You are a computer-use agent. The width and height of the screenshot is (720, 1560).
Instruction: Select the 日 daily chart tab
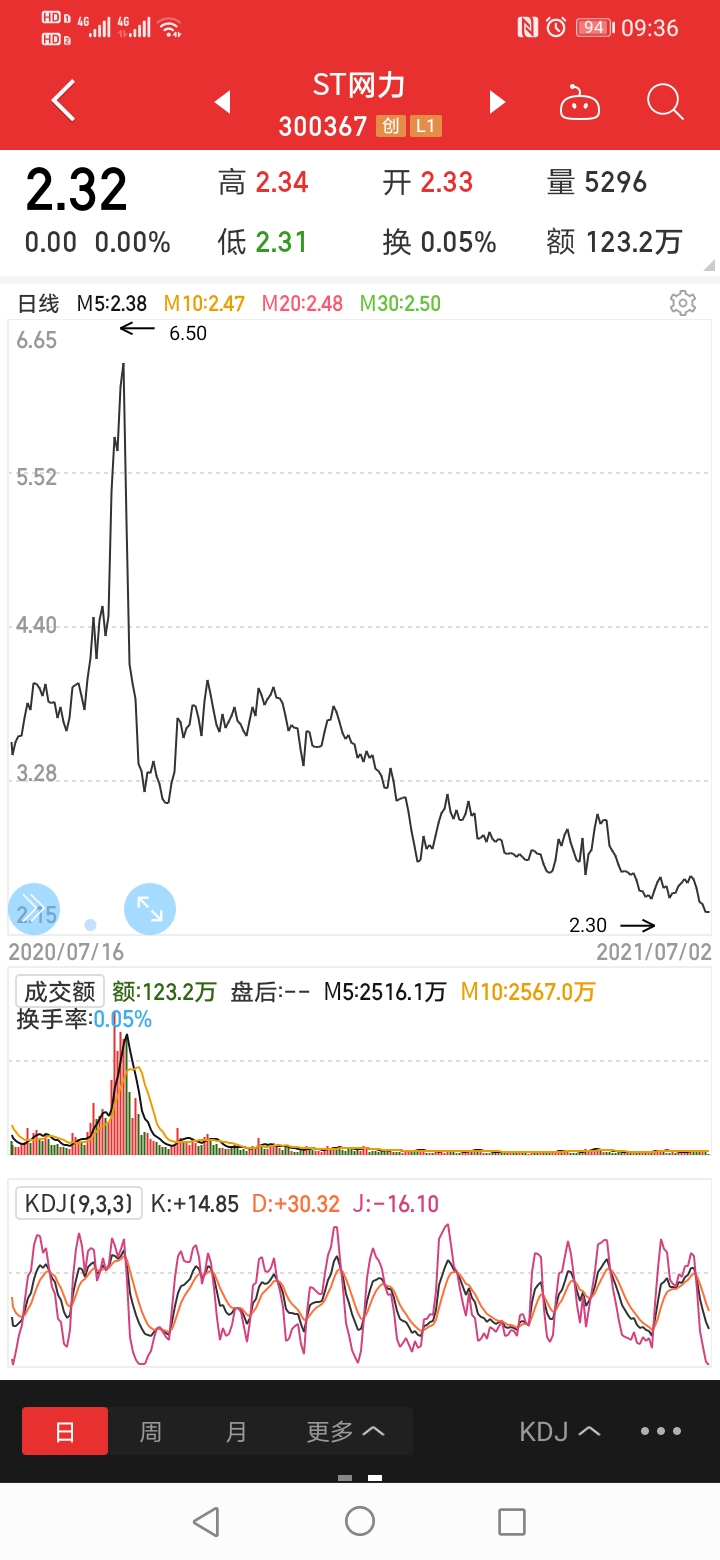pos(65,1431)
